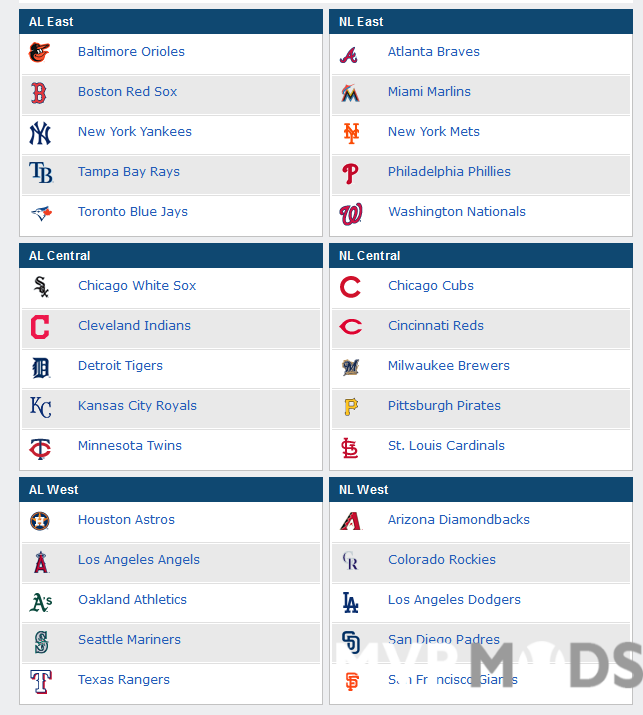Open the Miami Marlins link
The image size is (643, 715).
point(429,92)
